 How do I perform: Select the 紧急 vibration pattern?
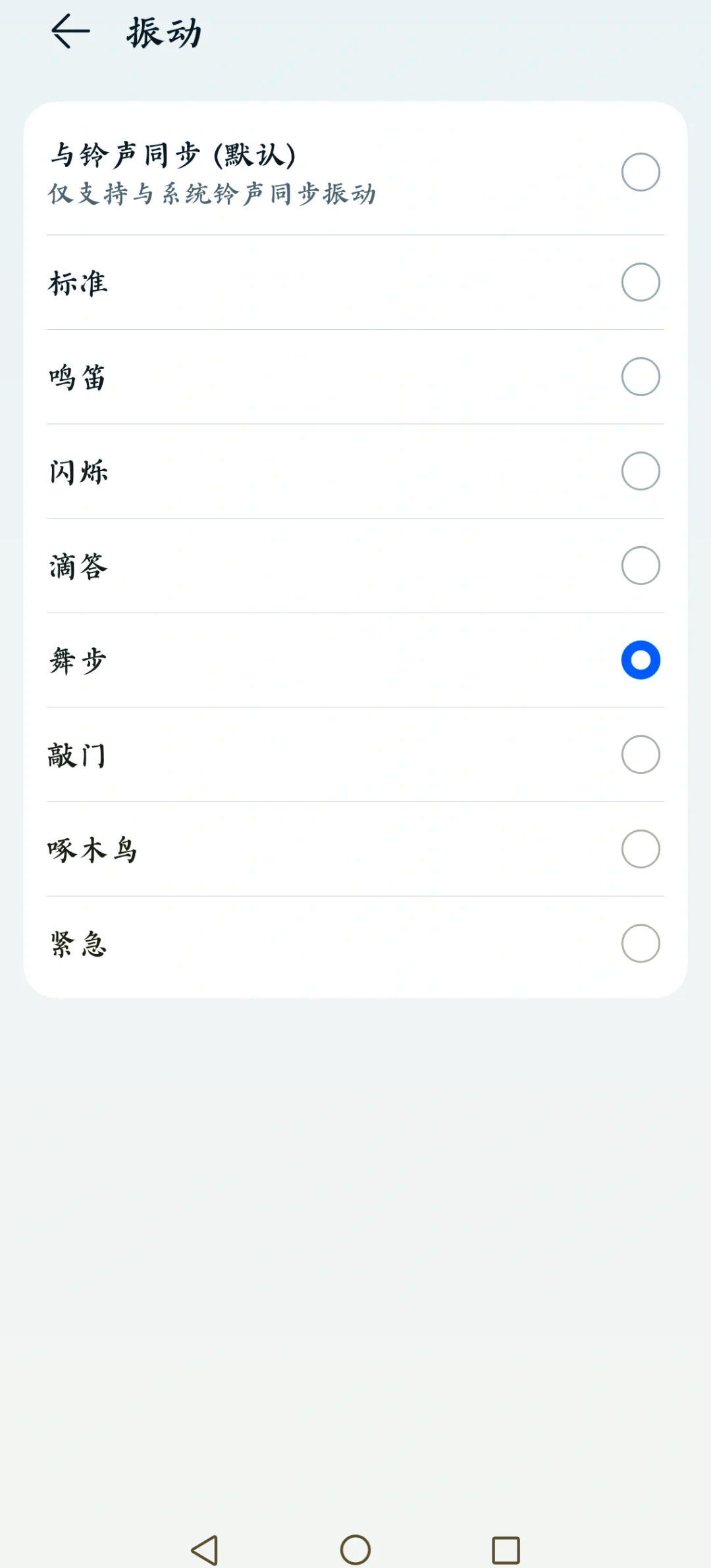coord(640,944)
